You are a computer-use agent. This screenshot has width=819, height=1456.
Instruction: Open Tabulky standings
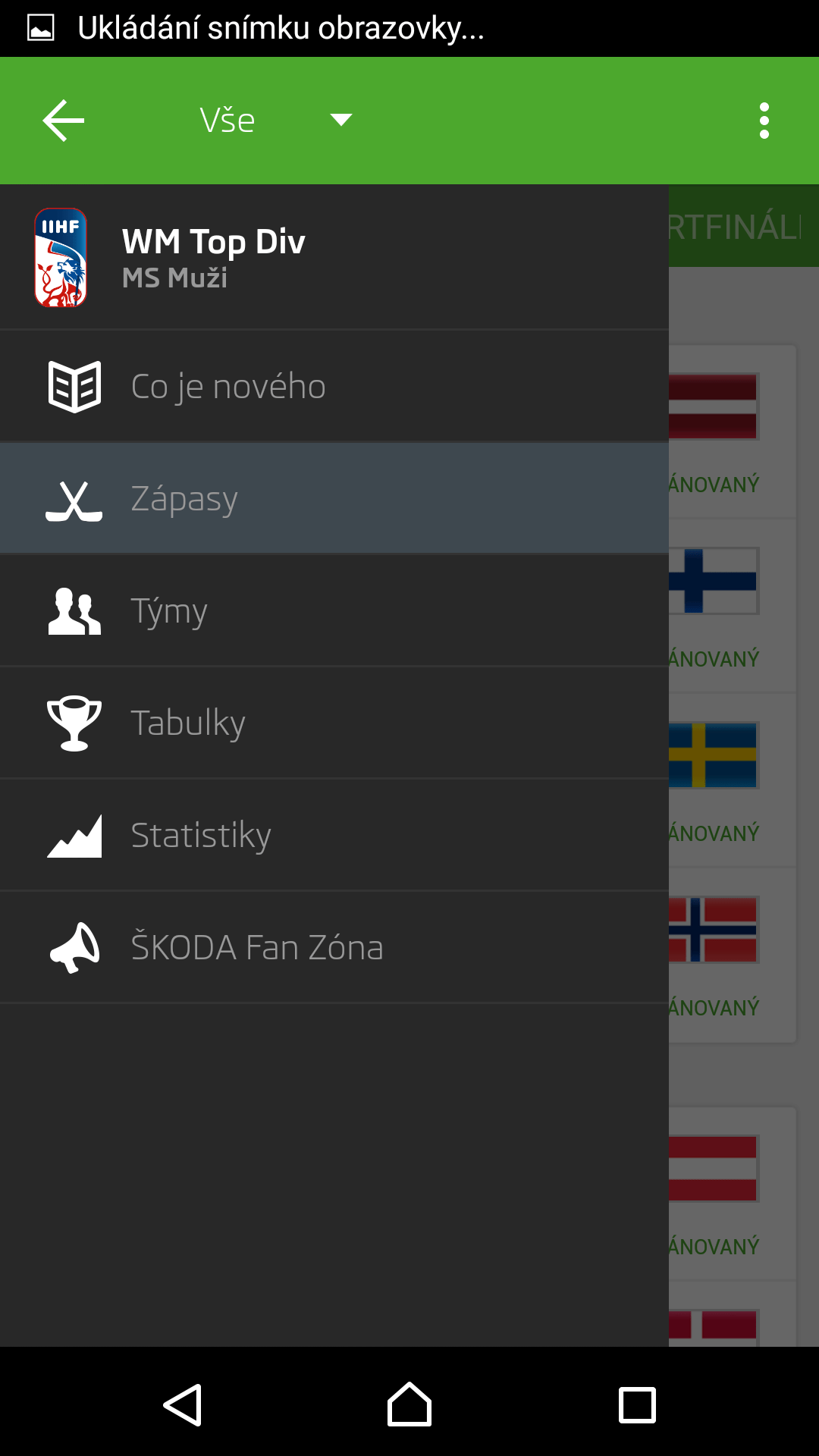pos(334,723)
